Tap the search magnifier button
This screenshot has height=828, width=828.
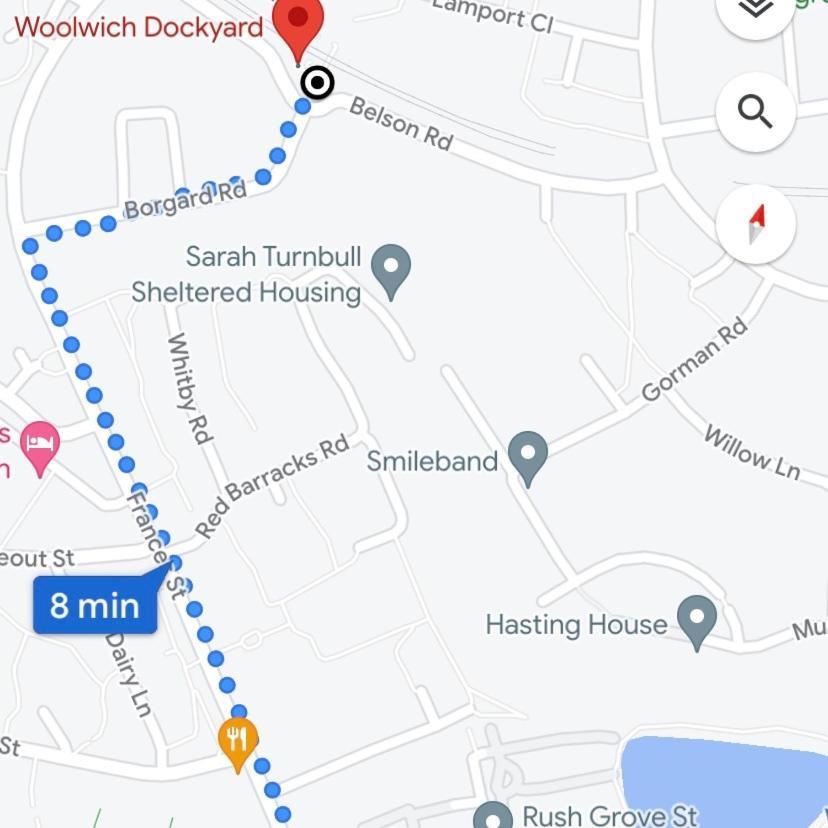[756, 111]
